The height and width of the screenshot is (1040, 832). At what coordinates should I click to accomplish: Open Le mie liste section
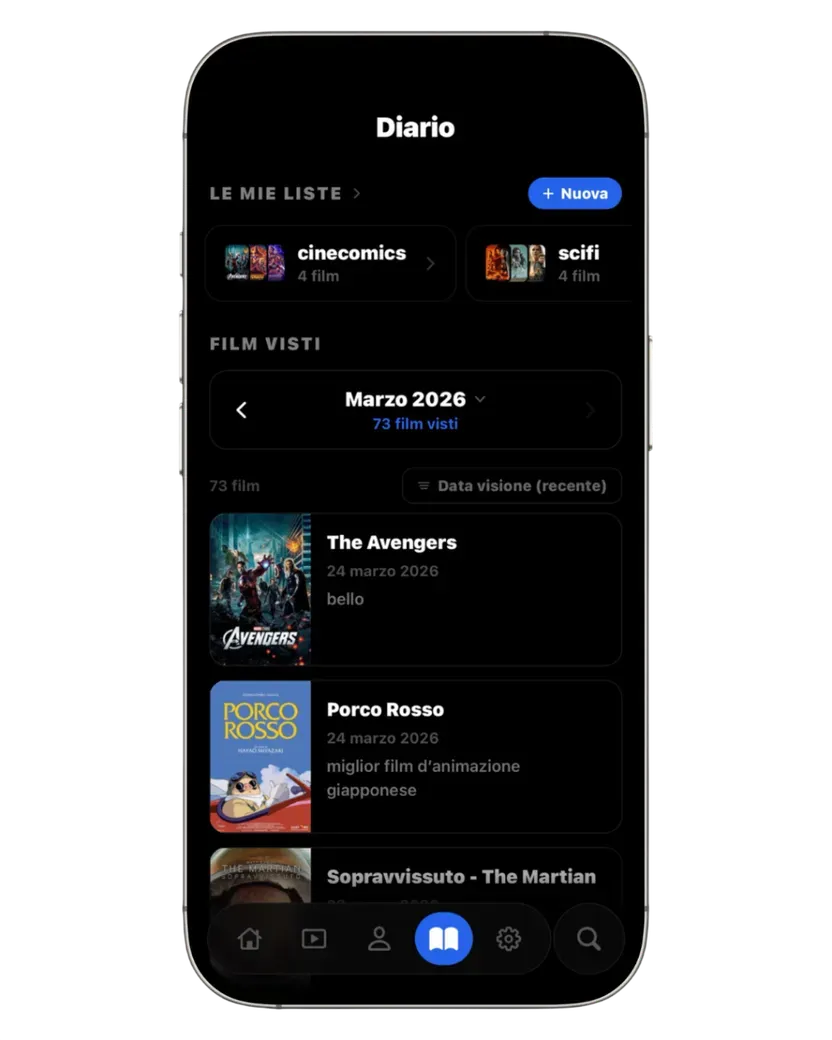pyautogui.click(x=285, y=194)
